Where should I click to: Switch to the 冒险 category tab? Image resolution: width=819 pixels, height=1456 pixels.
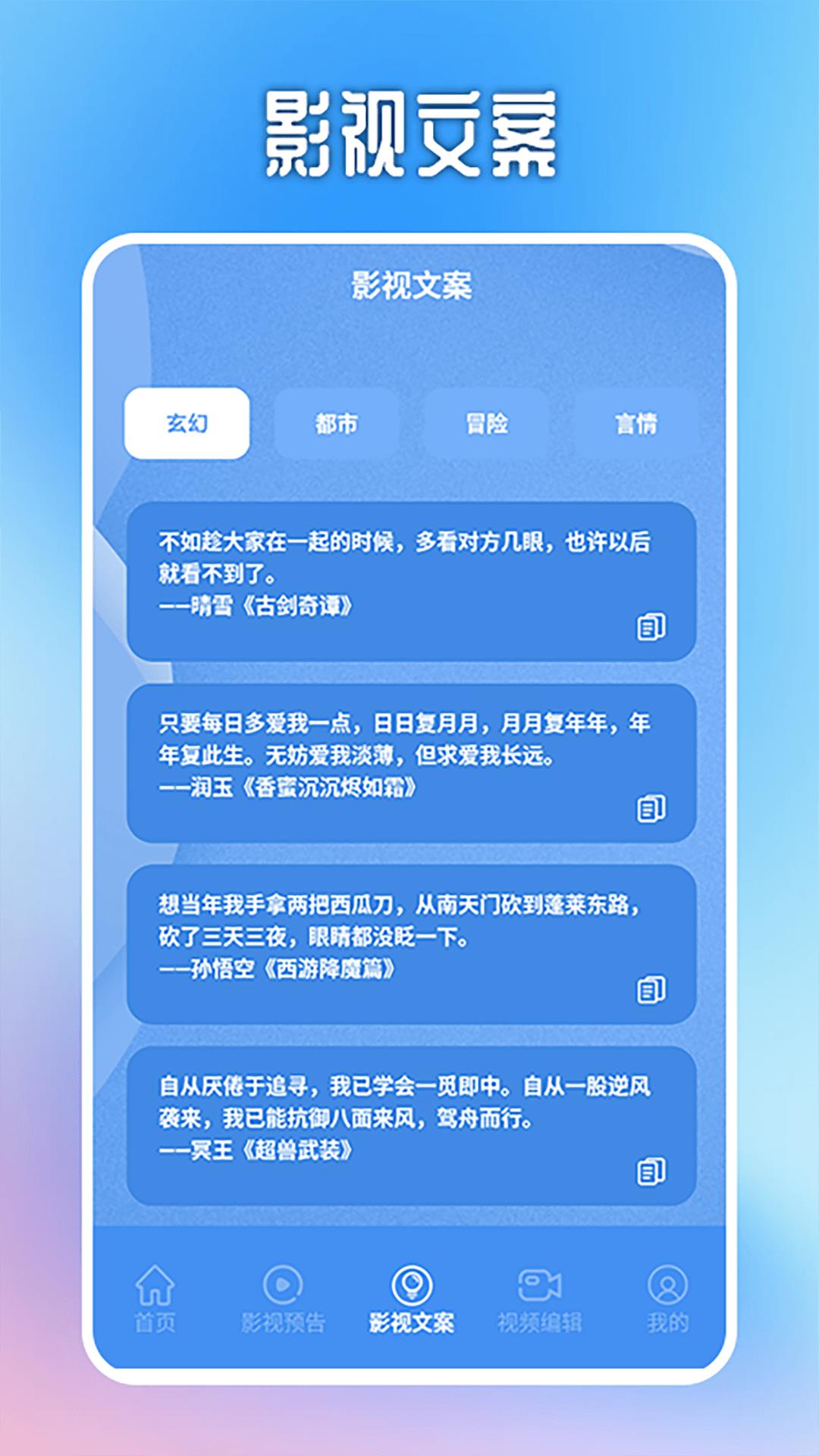(x=485, y=425)
